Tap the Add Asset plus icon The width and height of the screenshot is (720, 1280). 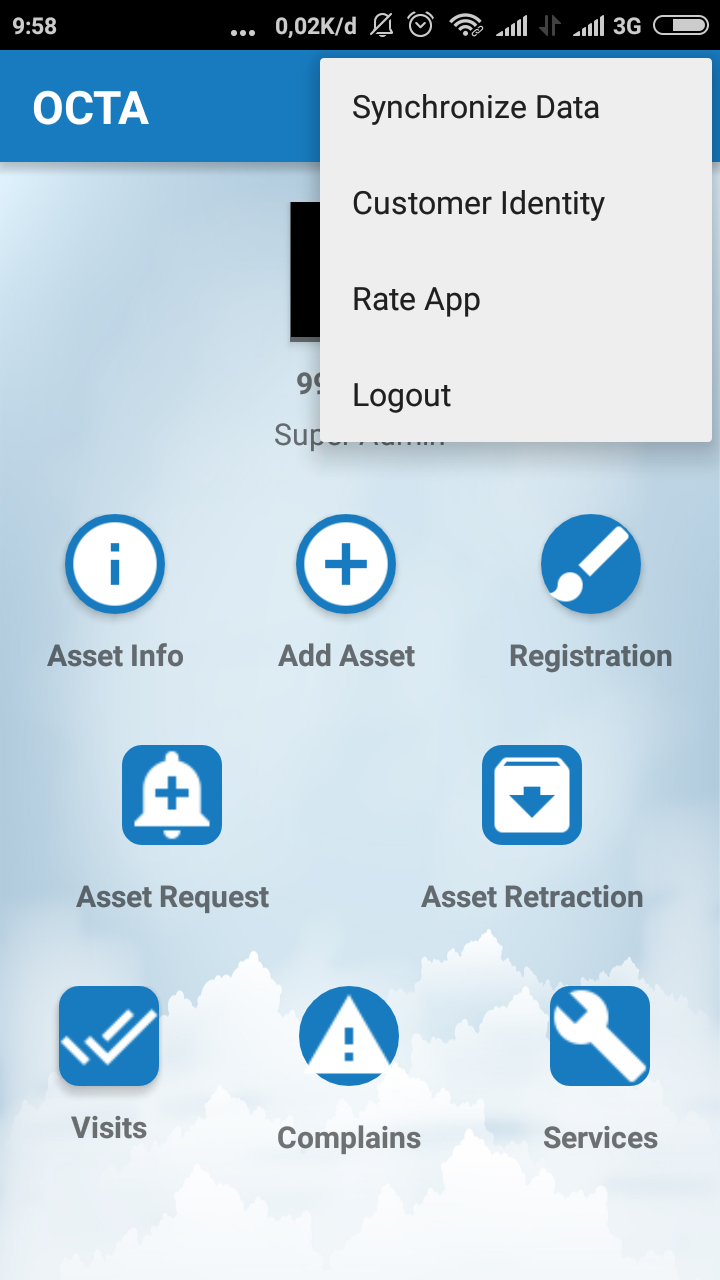pos(346,565)
